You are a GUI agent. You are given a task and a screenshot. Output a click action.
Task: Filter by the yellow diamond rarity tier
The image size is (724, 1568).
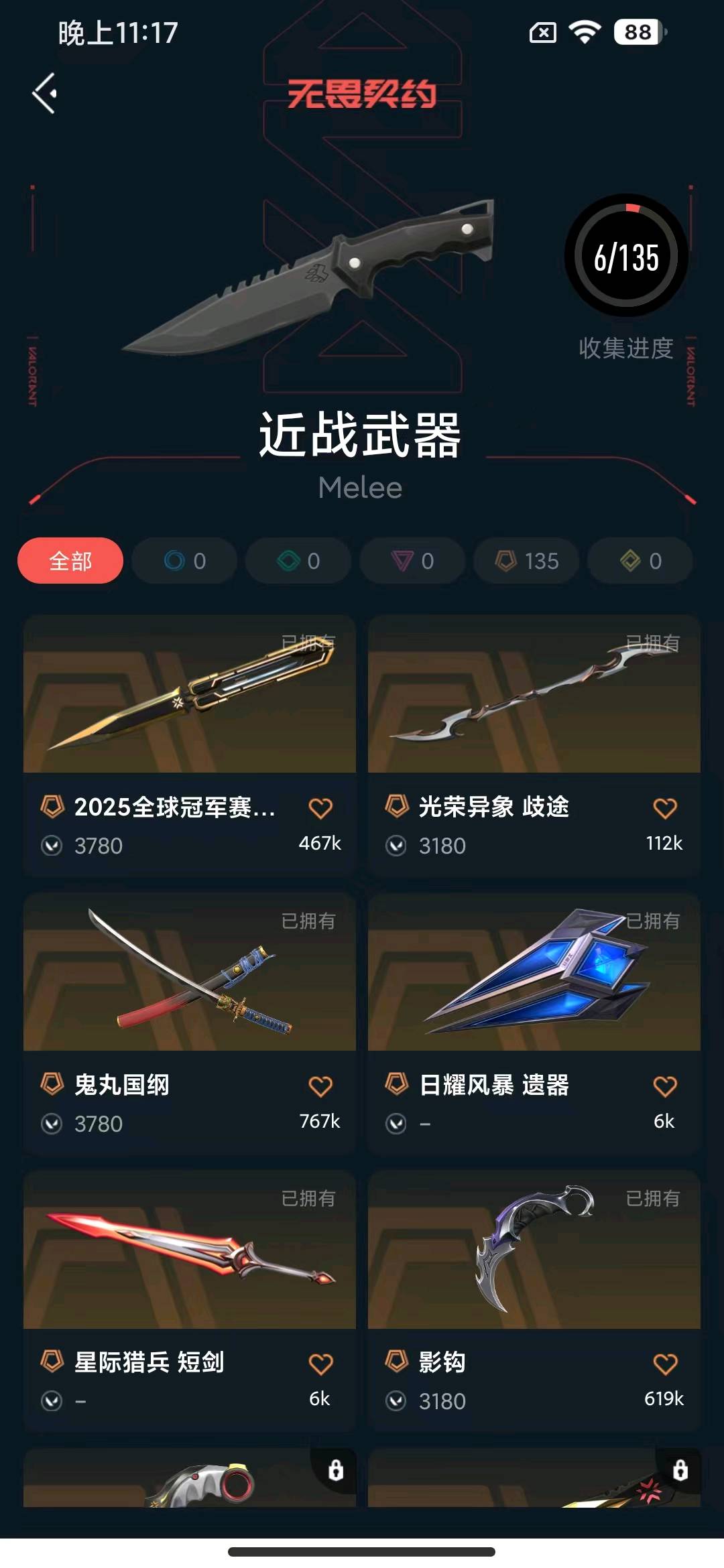640,560
